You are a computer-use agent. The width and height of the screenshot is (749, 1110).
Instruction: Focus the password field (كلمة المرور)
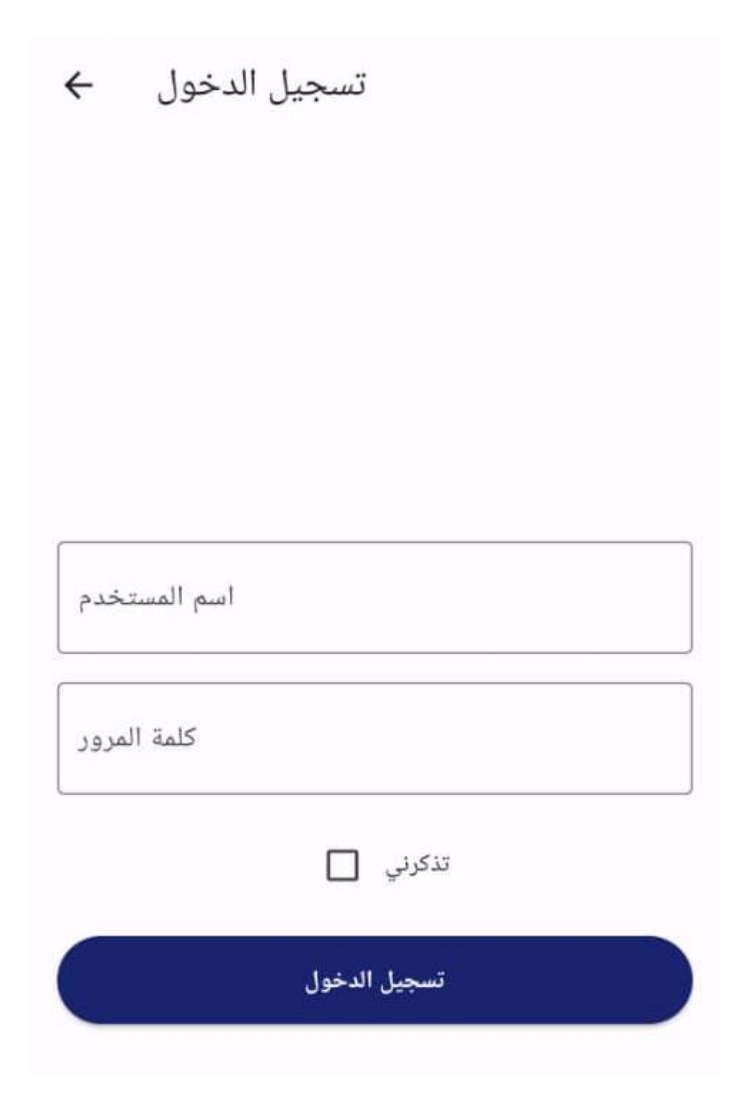pyautogui.click(x=374, y=739)
